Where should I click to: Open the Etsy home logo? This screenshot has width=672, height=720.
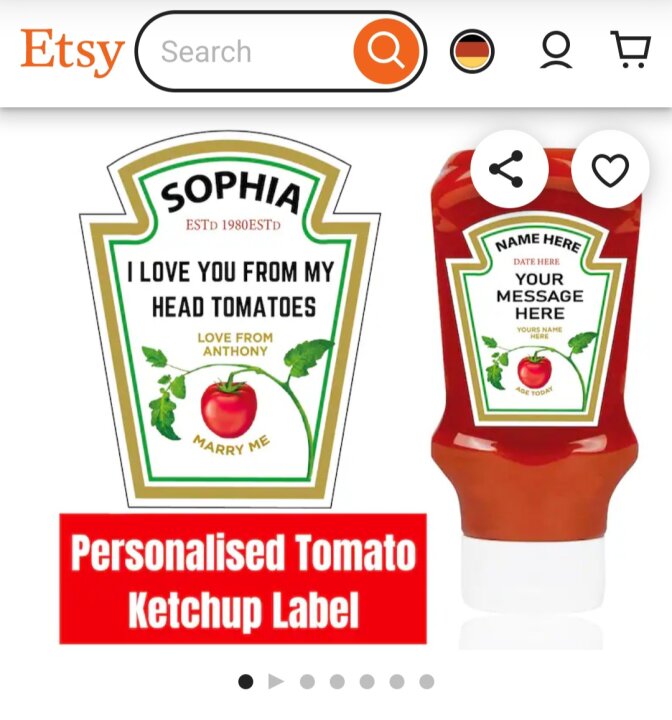[x=72, y=50]
